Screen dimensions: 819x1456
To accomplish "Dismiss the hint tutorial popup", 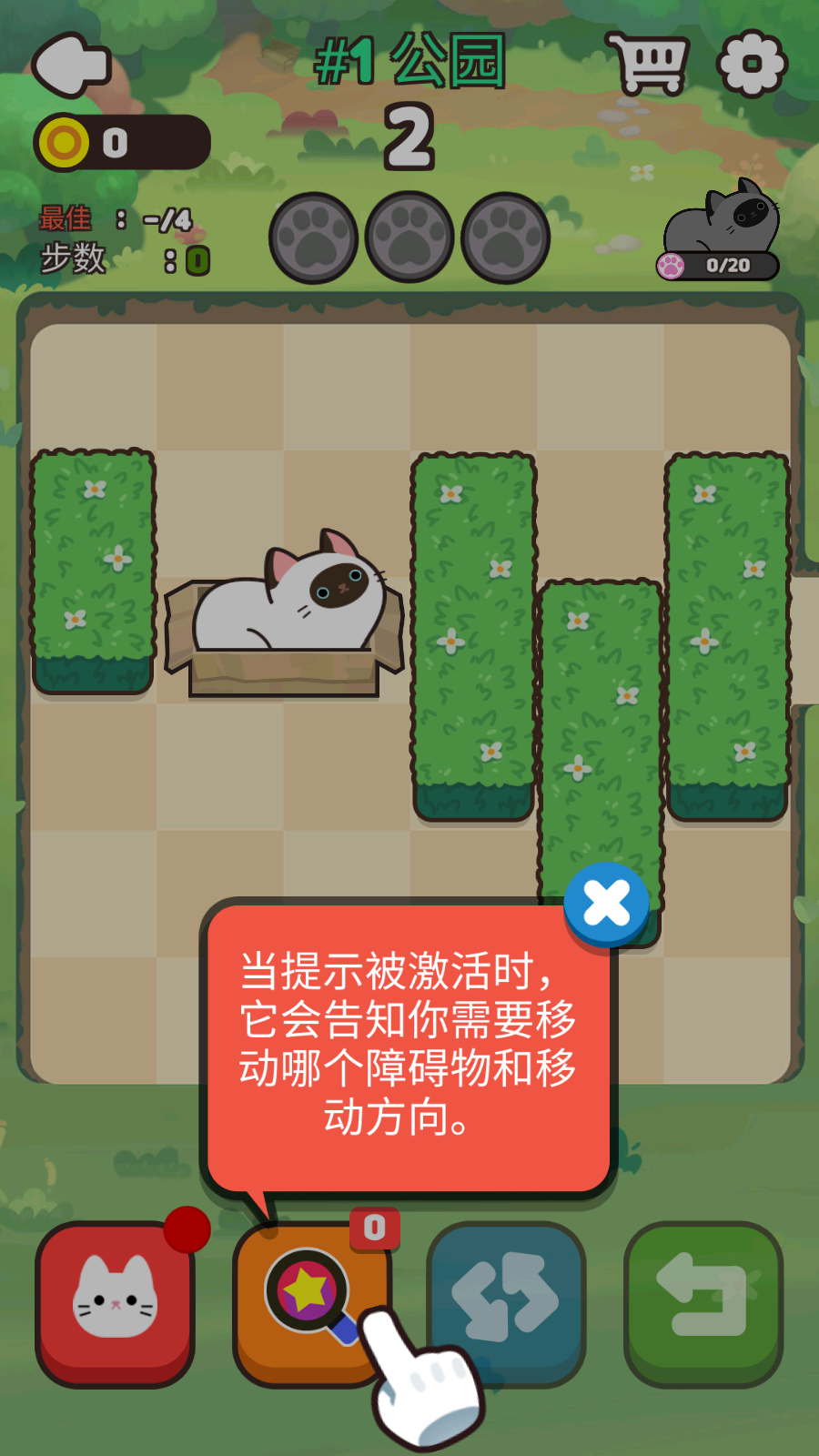I will (x=605, y=902).
